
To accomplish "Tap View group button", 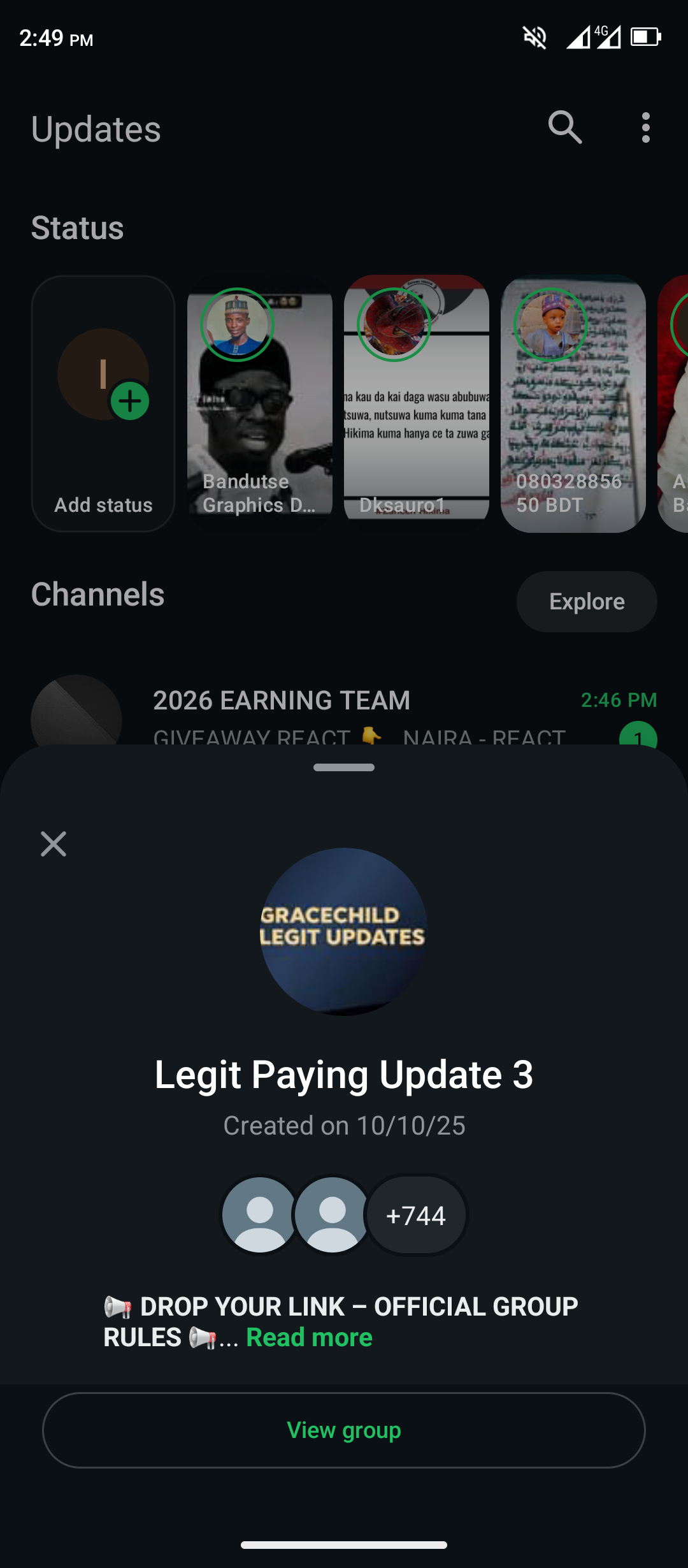I will [x=344, y=1430].
